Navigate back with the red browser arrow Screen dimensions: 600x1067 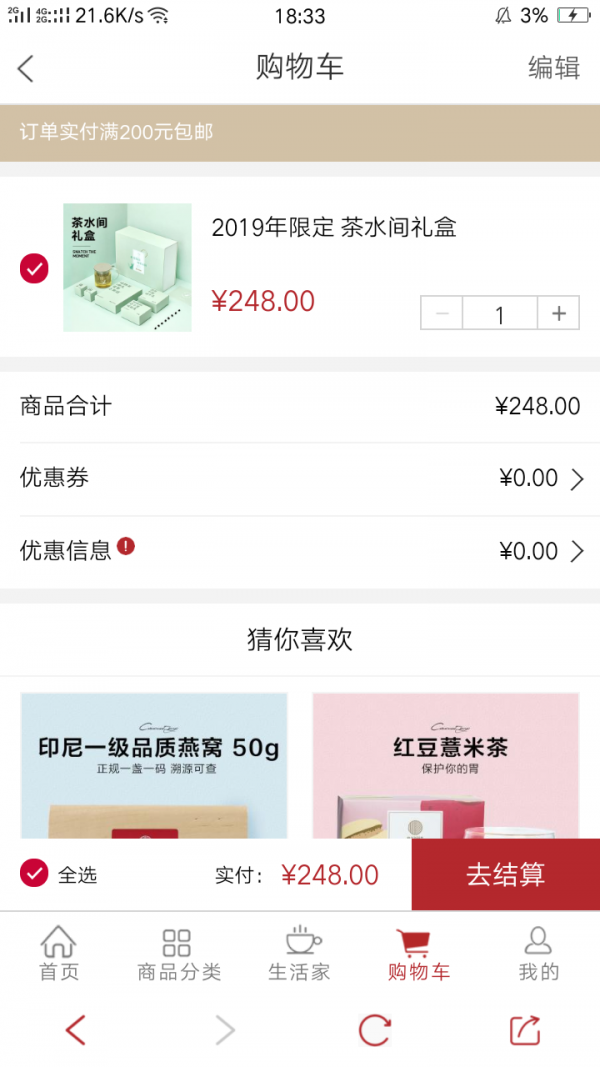point(76,1030)
